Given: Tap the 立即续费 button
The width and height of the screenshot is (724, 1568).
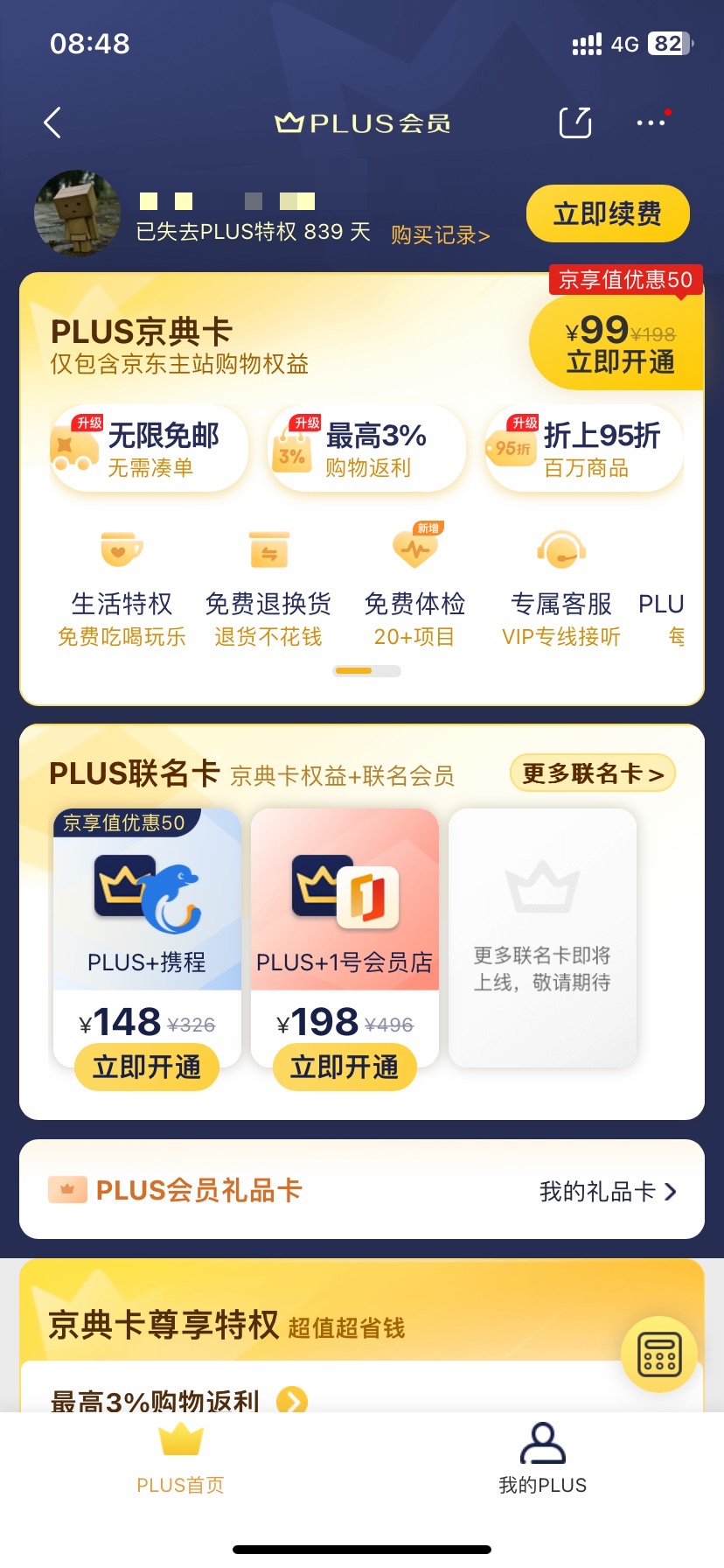Looking at the screenshot, I should point(608,213).
